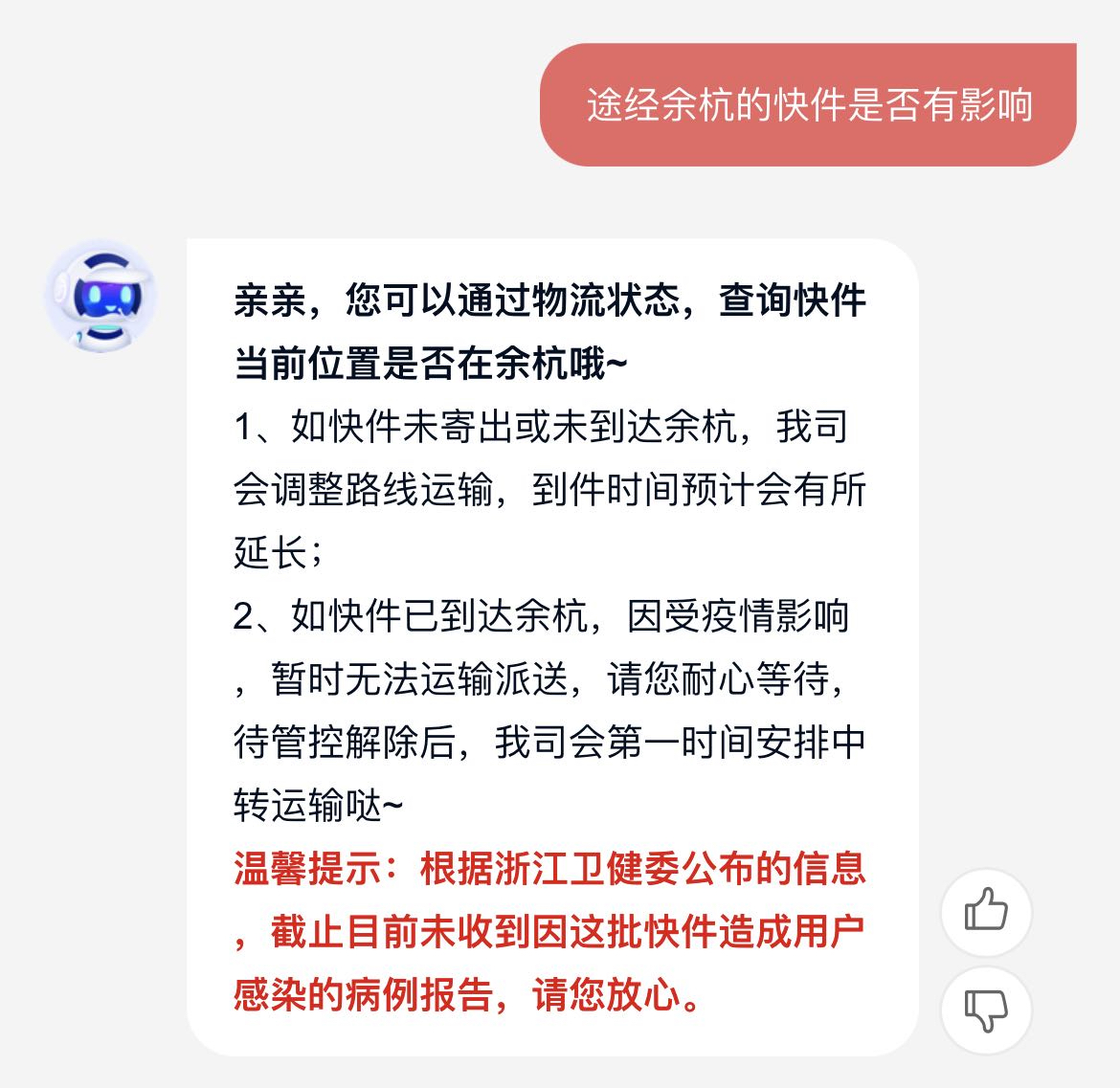This screenshot has width=1120, height=1088.
Task: Mark the bot reply with thumbs down
Action: coord(986,1010)
